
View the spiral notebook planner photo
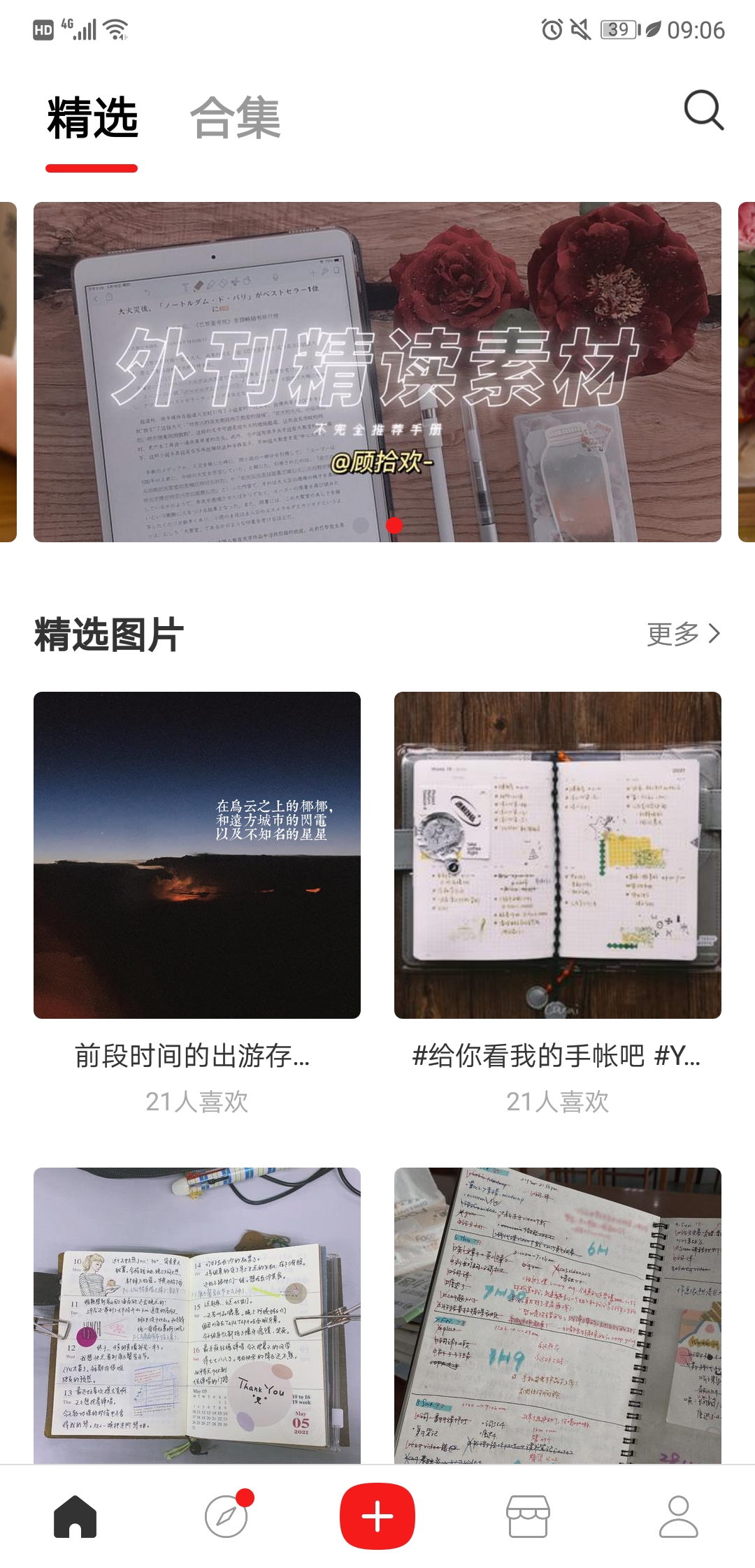(x=558, y=1315)
